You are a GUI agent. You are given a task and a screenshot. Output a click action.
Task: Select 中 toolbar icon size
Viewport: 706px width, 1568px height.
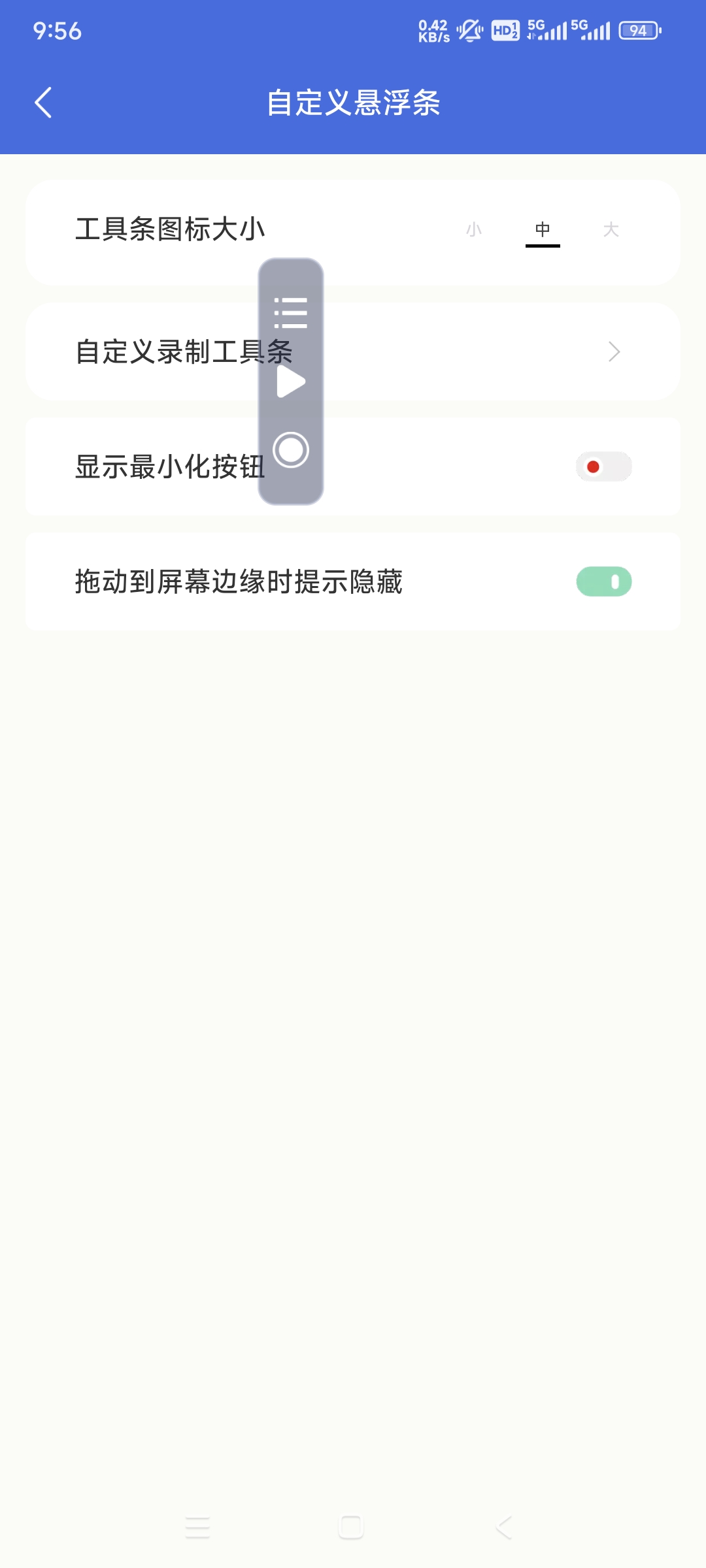pos(543,230)
